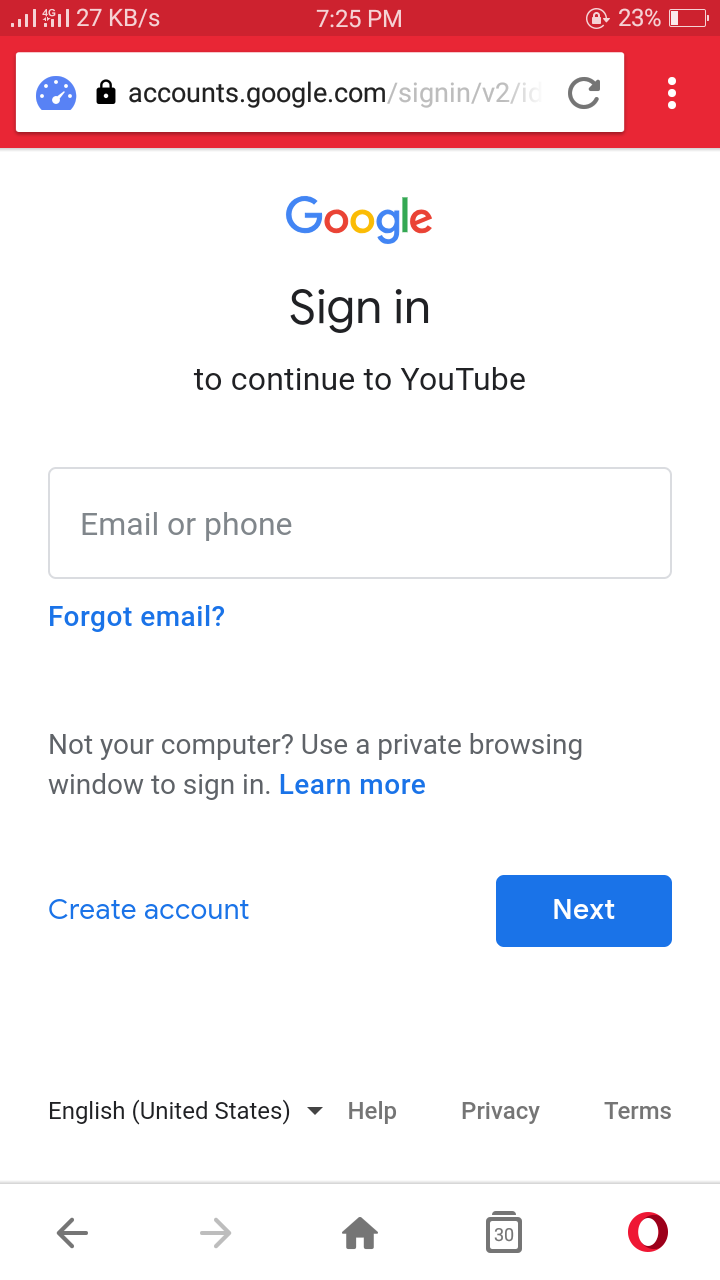Open the Privacy link
The height and width of the screenshot is (1280, 720).
click(x=500, y=1111)
